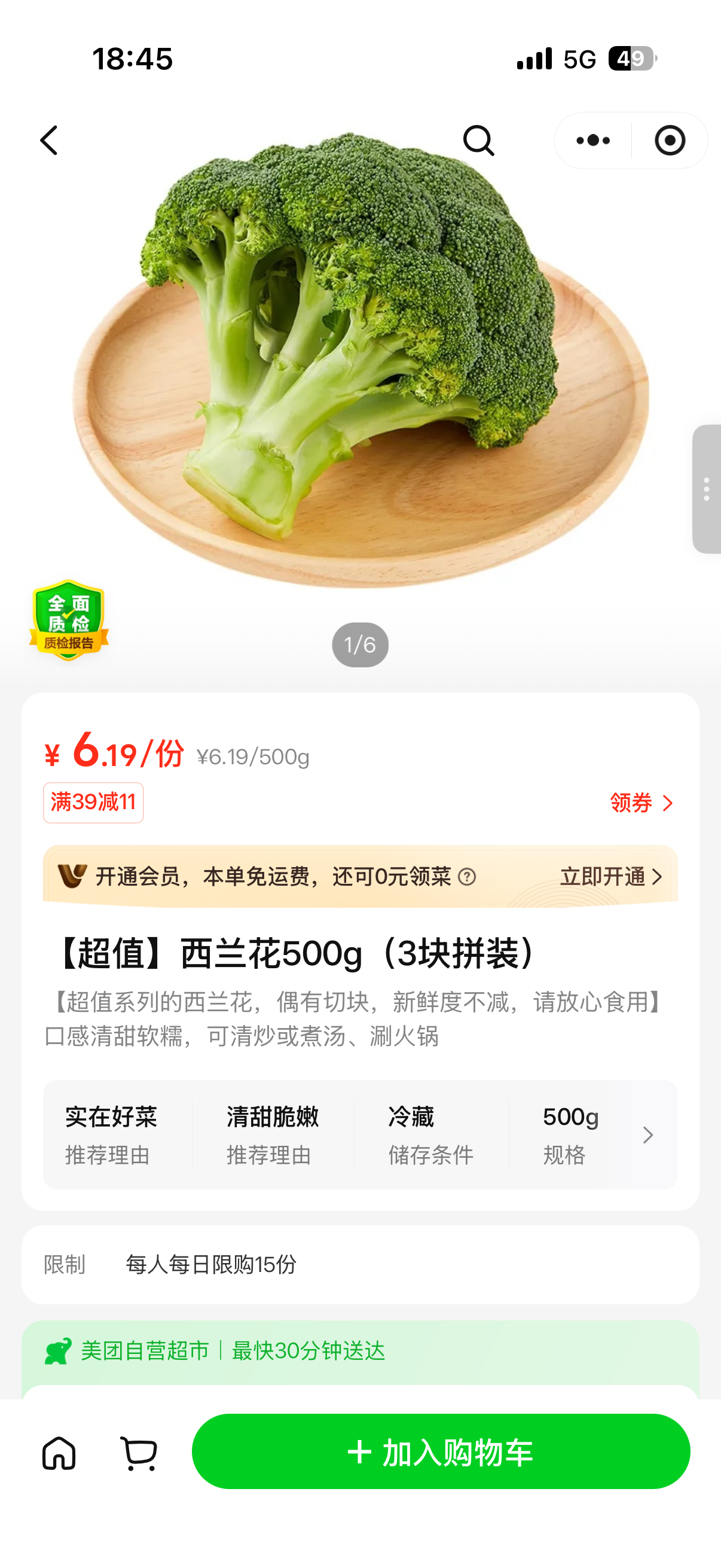The image size is (721, 1568).
Task: View the 质检报告 quality inspection badge
Action: coord(69,620)
